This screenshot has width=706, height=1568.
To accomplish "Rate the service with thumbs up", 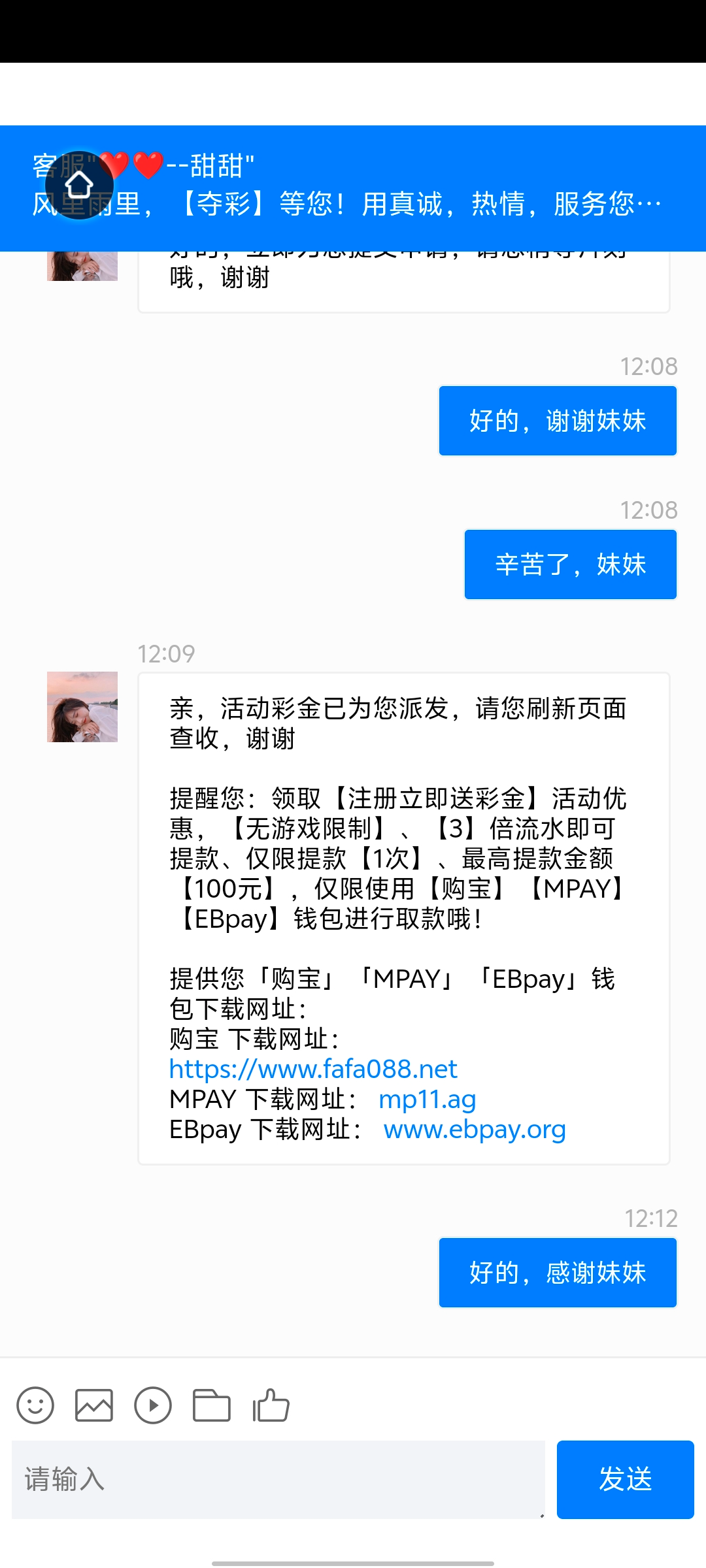I will 271,1405.
